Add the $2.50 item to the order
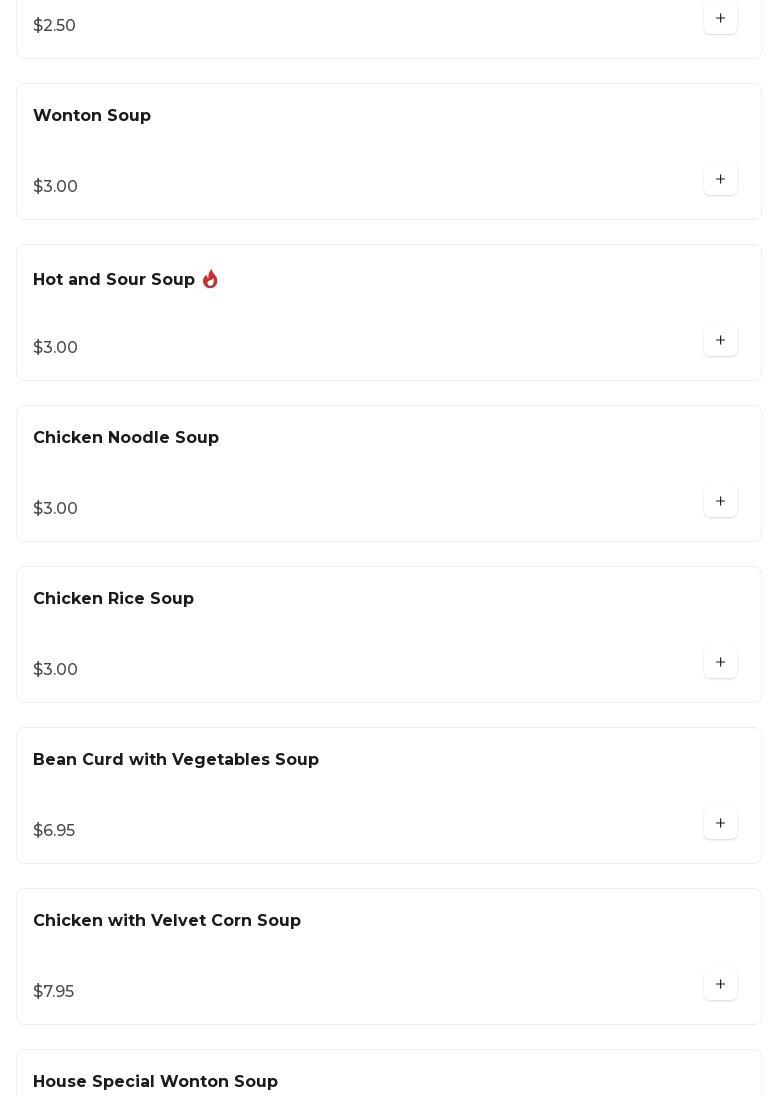The height and width of the screenshot is (1096, 778). tap(720, 19)
